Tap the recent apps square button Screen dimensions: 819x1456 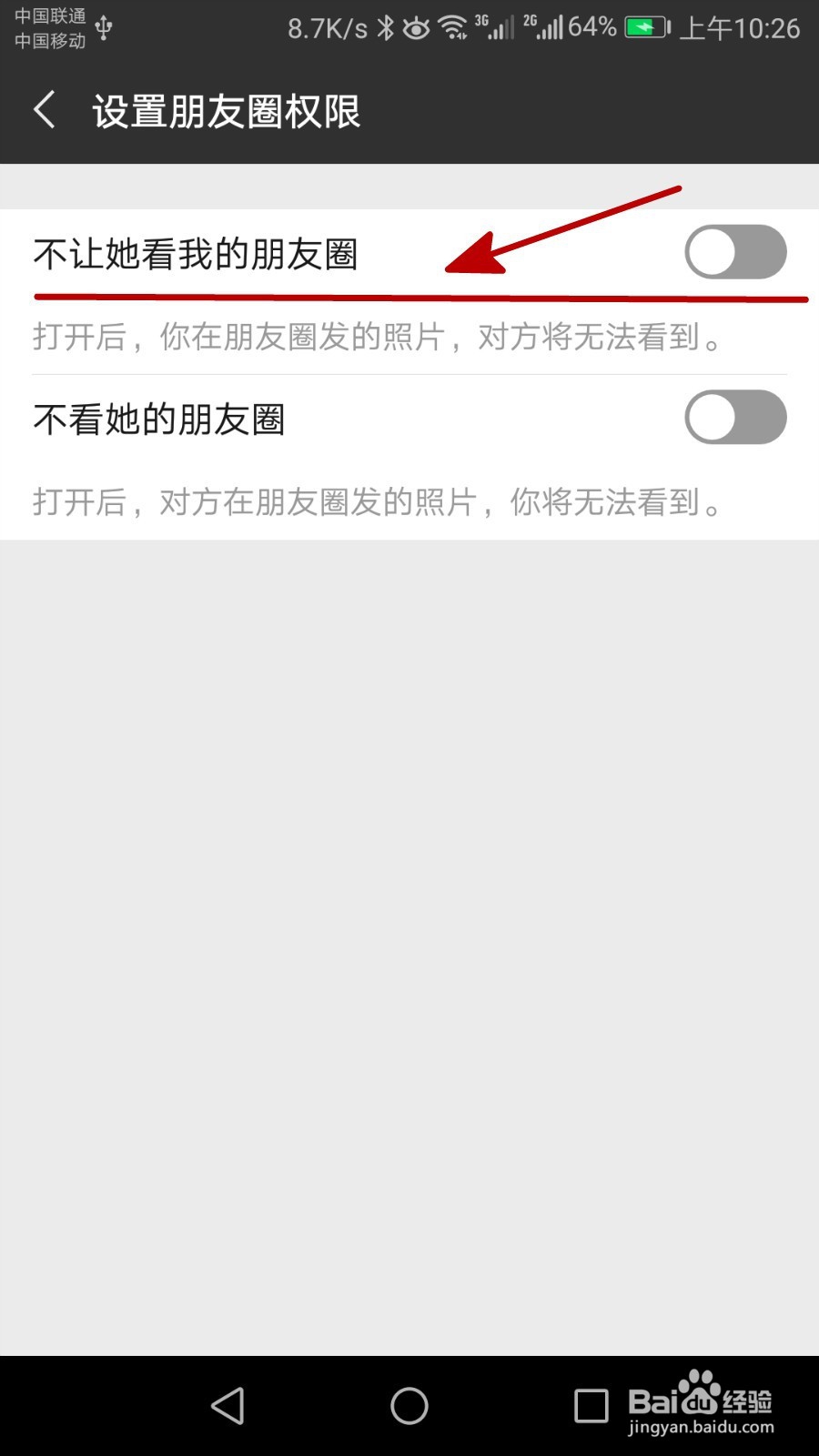point(591,1406)
